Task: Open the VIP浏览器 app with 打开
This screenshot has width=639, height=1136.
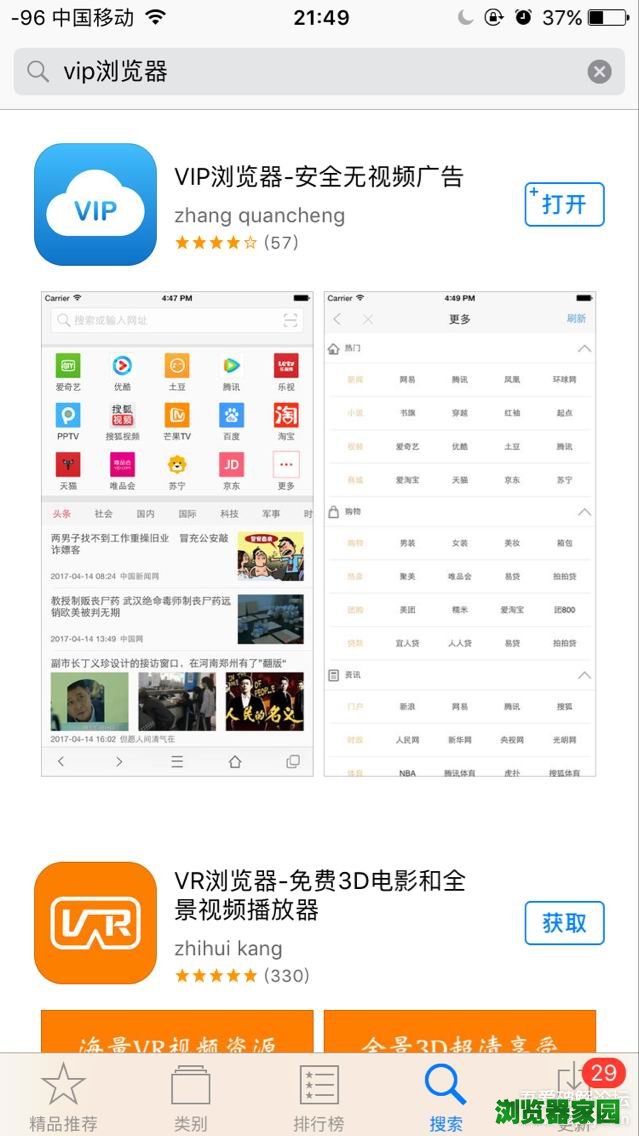Action: point(564,205)
